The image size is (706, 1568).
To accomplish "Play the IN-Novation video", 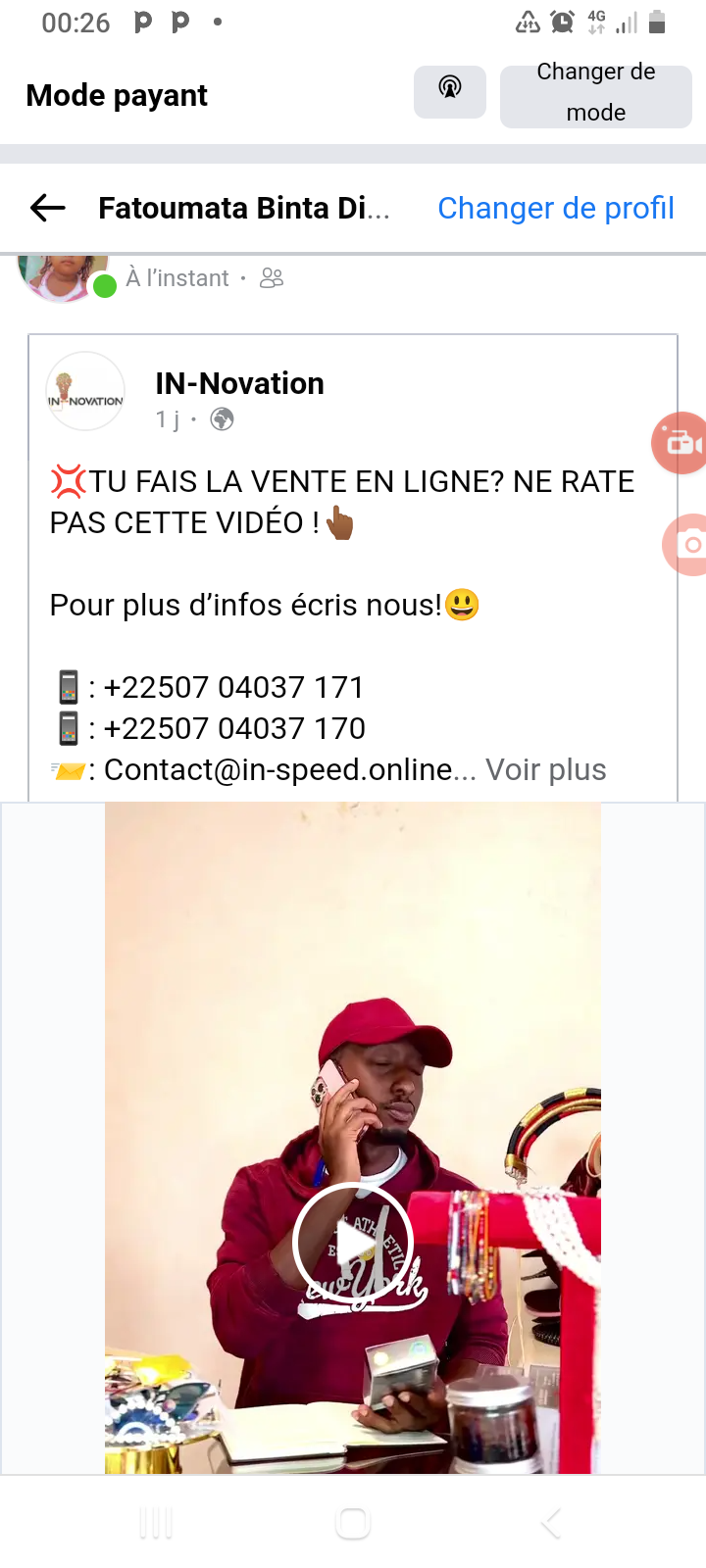I will click(353, 1243).
